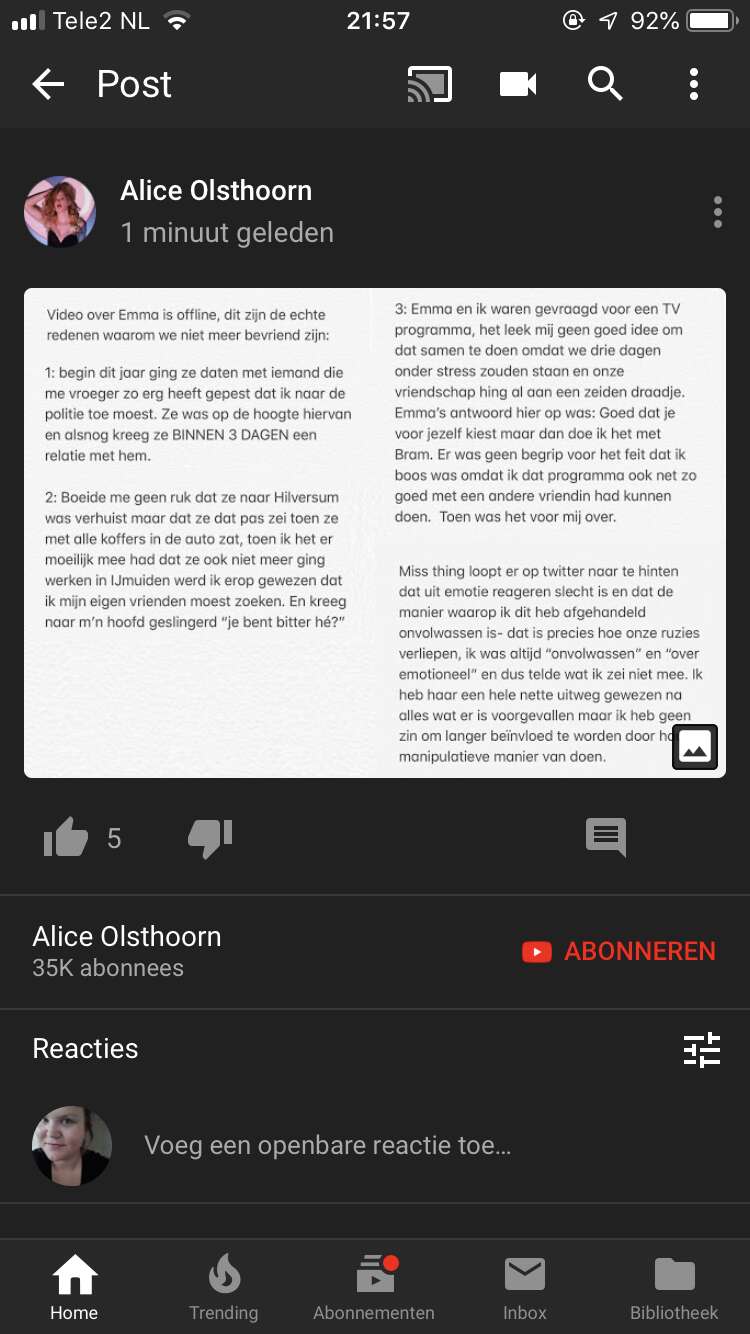Viewport: 750px width, 1334px height.
Task: Open the Bibliotheek tab
Action: (675, 1288)
